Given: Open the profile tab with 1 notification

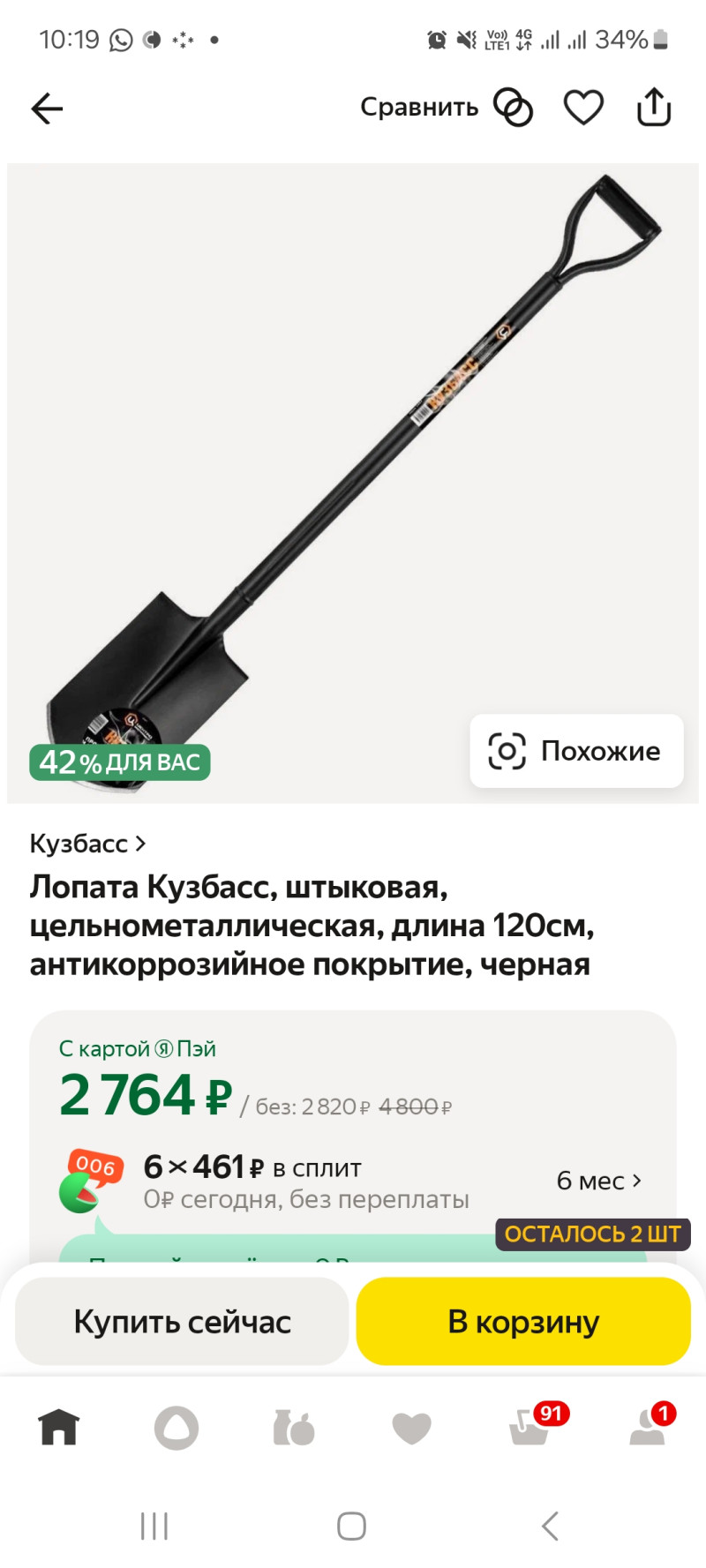Looking at the screenshot, I should [x=647, y=1427].
